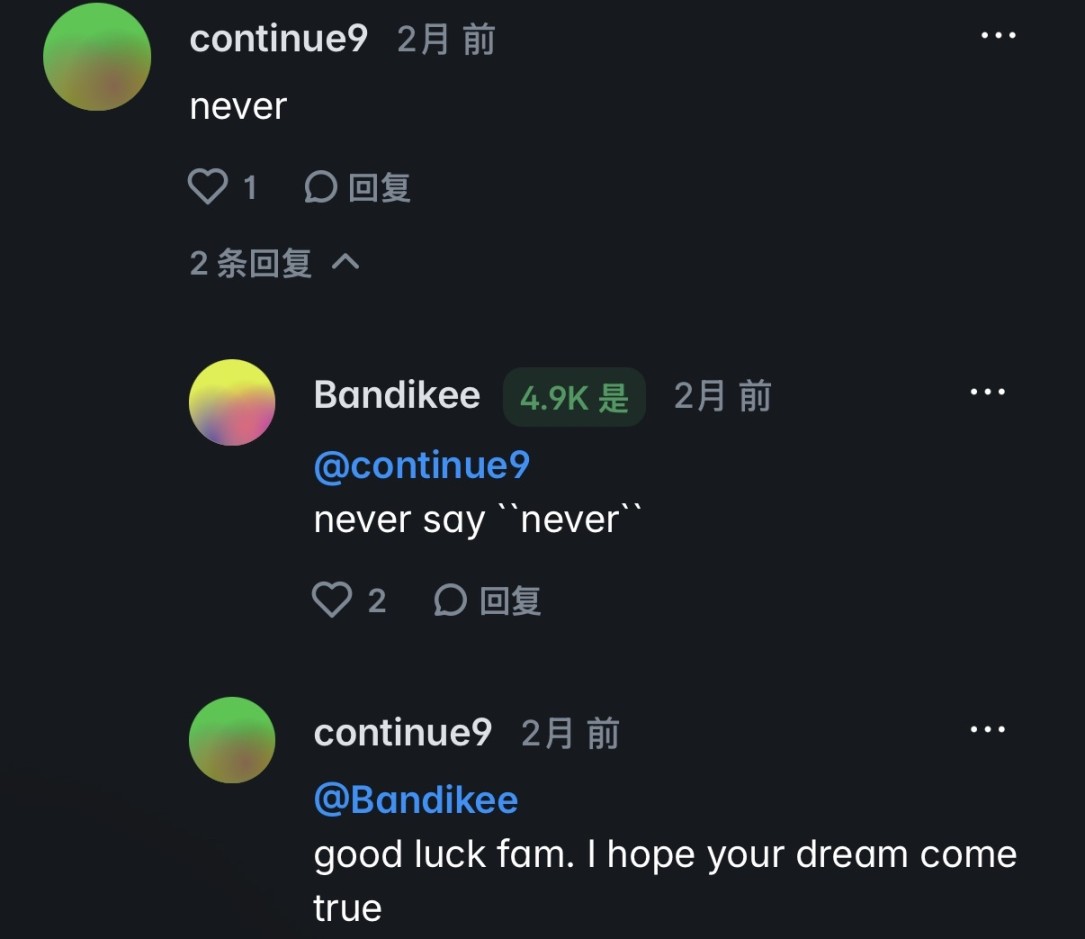Viewport: 1085px width, 939px height.
Task: Open Bandikee's profile avatar
Action: tap(232, 402)
